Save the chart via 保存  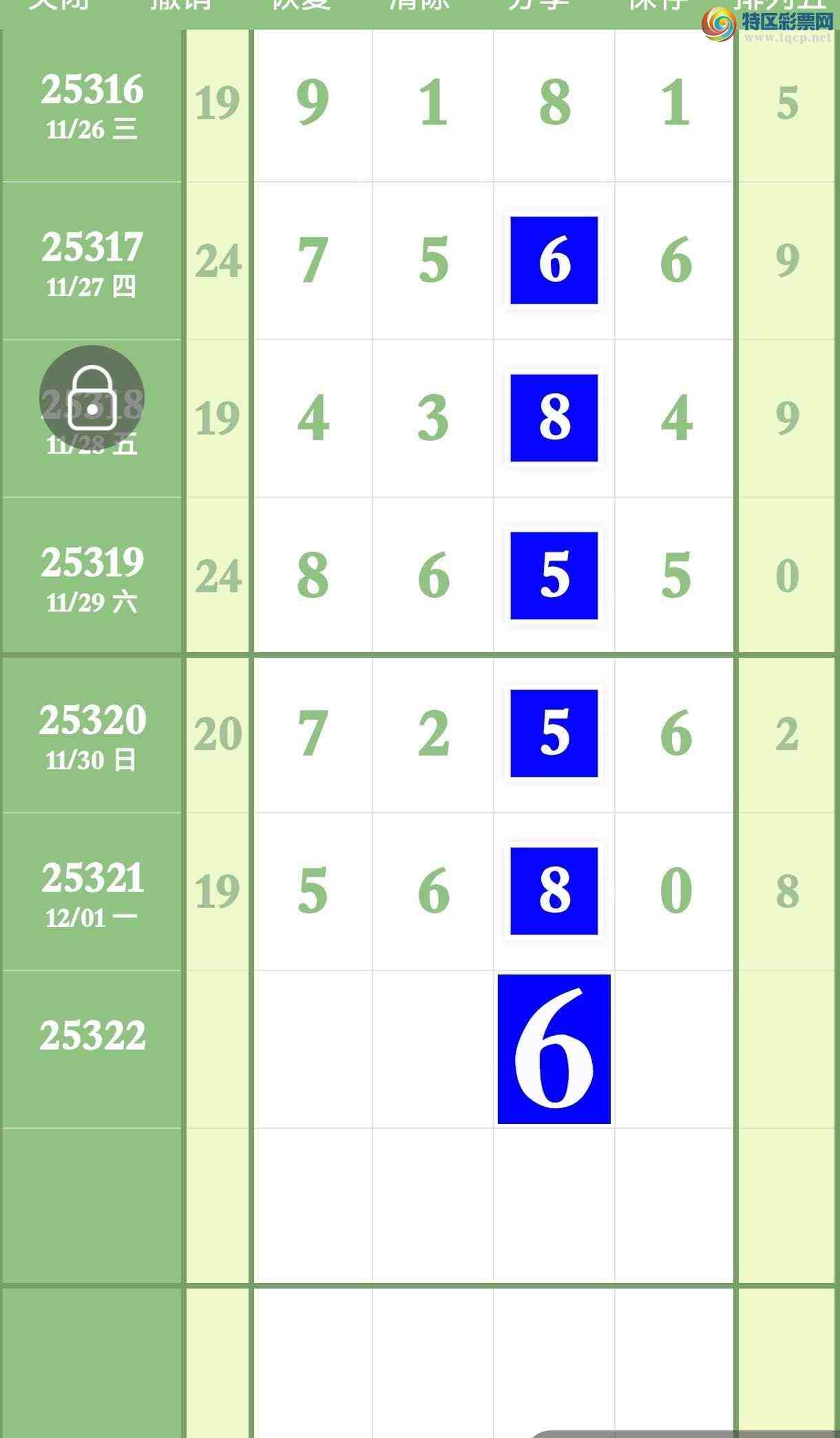point(658,6)
